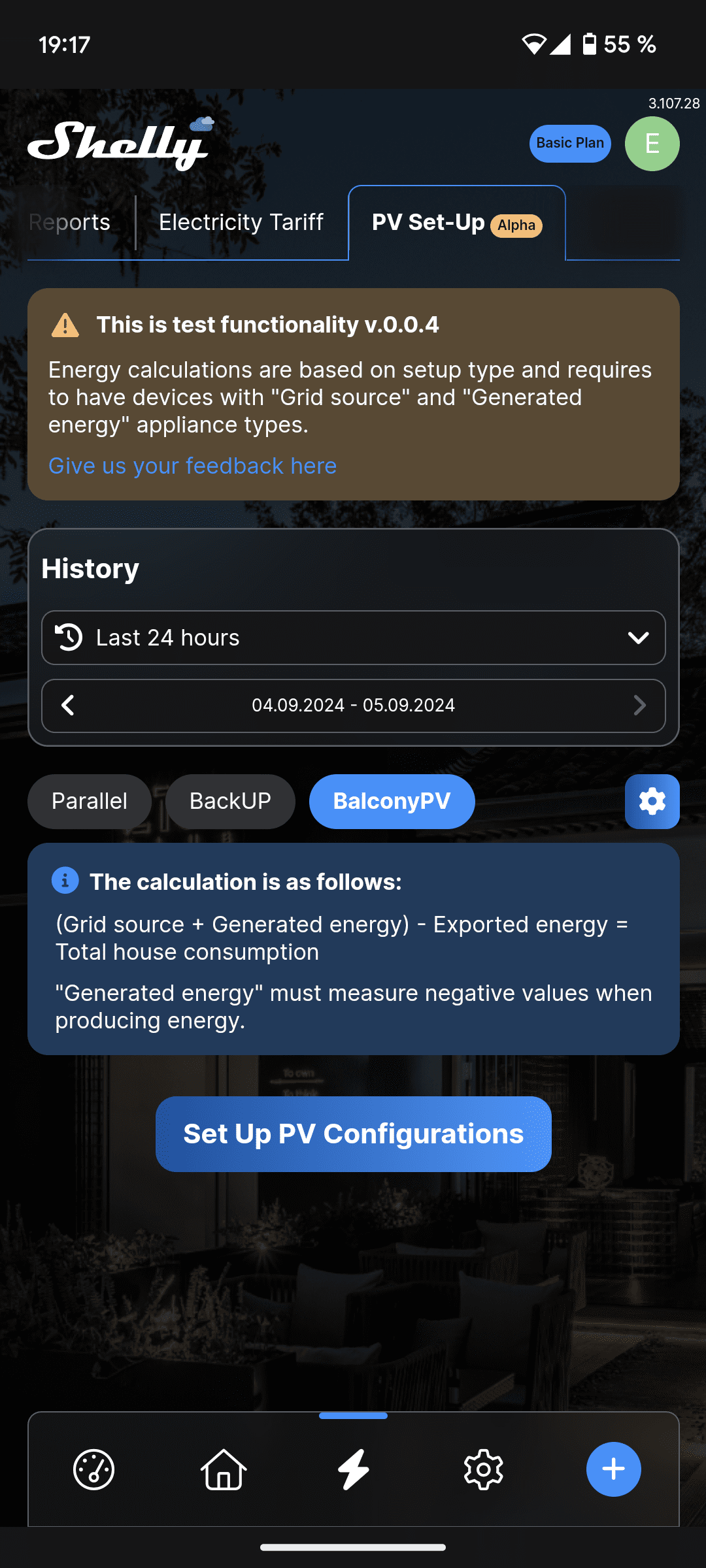The width and height of the screenshot is (706, 1568).
Task: Expand the Last 24 hours dropdown
Action: pos(353,638)
